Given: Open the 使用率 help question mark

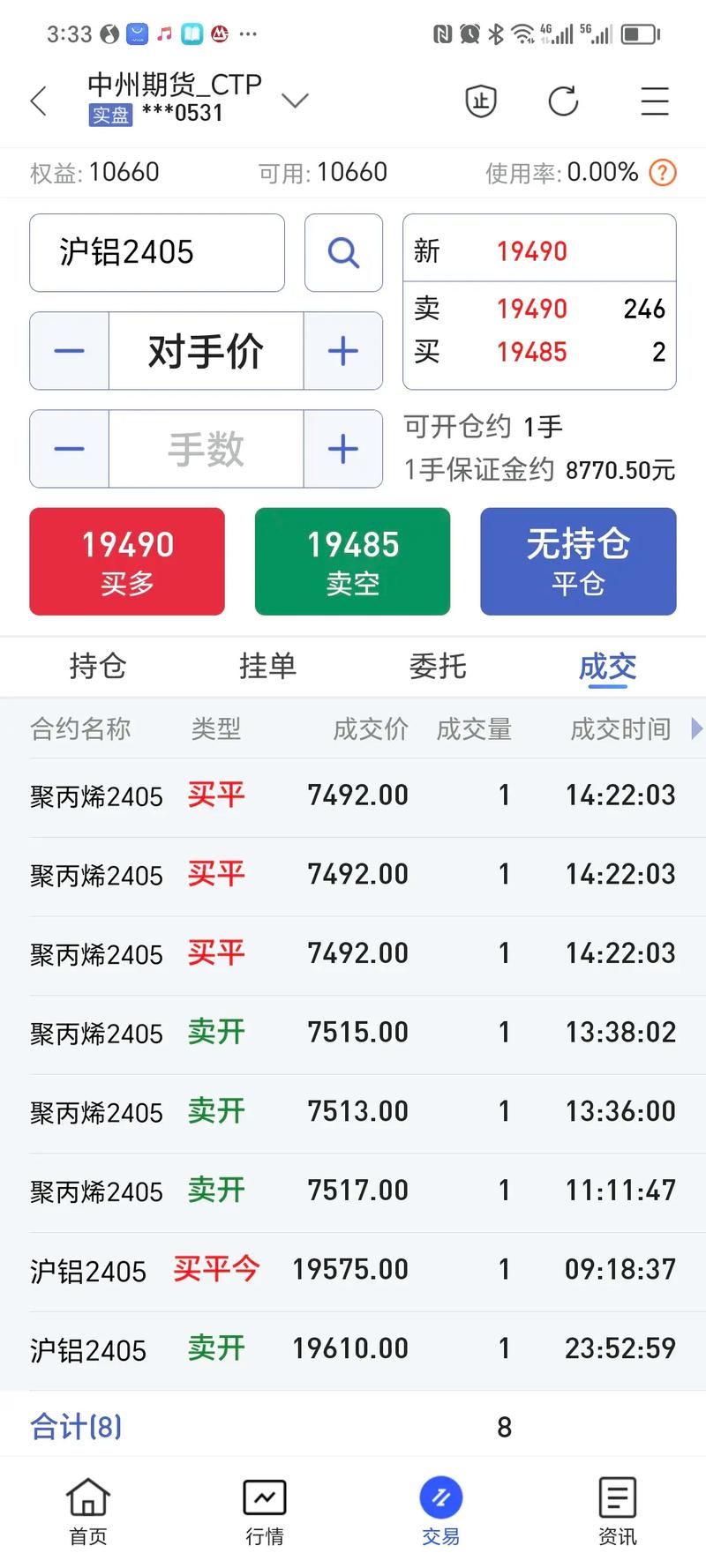Looking at the screenshot, I should pos(662,173).
